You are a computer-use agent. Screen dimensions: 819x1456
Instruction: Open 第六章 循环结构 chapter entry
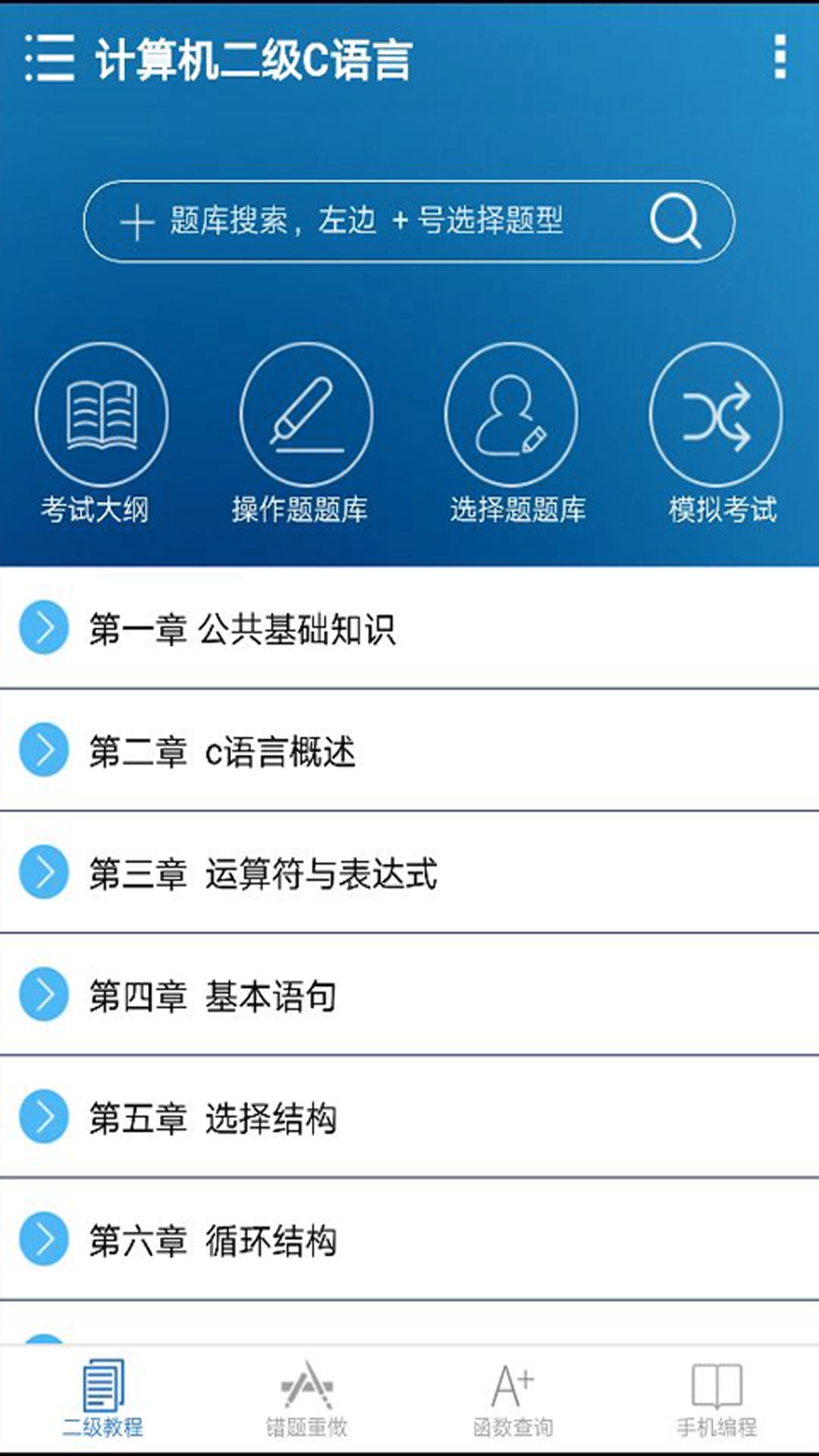[409, 1242]
